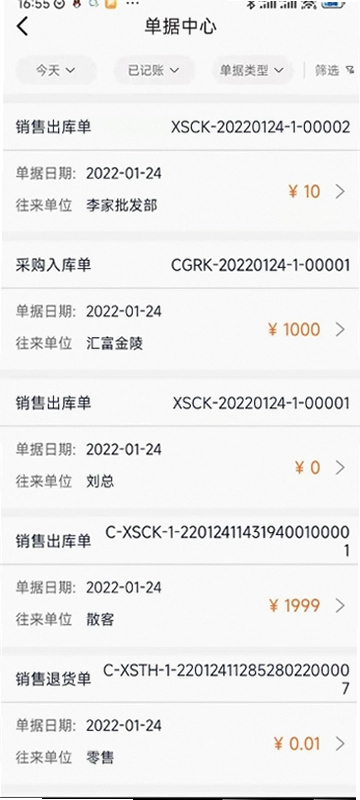Open the 散客 sales order of ¥1999
Viewport: 360px width, 800px height.
tap(180, 582)
